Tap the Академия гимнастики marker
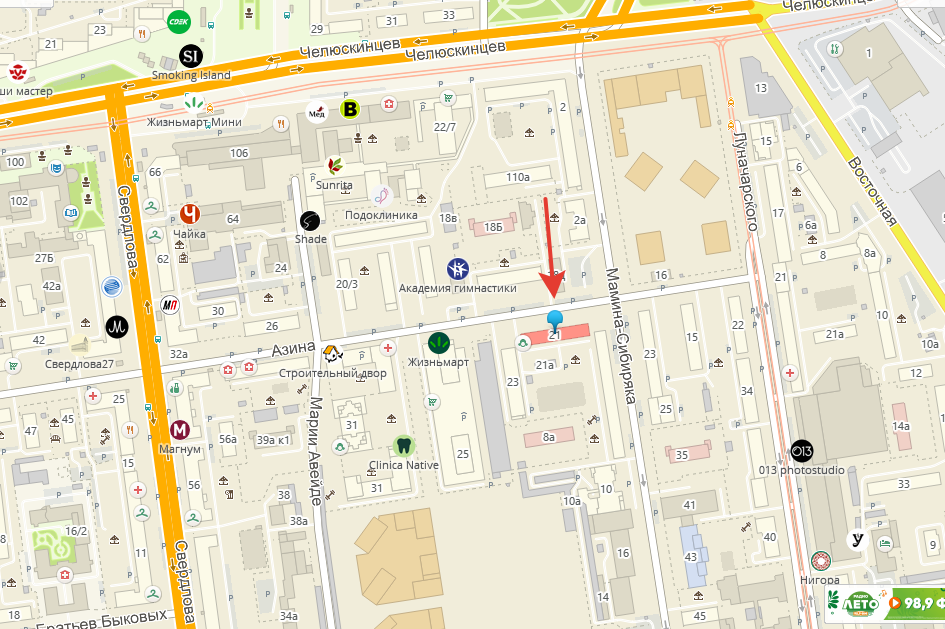Screen dimensions: 945x629 click(457, 268)
